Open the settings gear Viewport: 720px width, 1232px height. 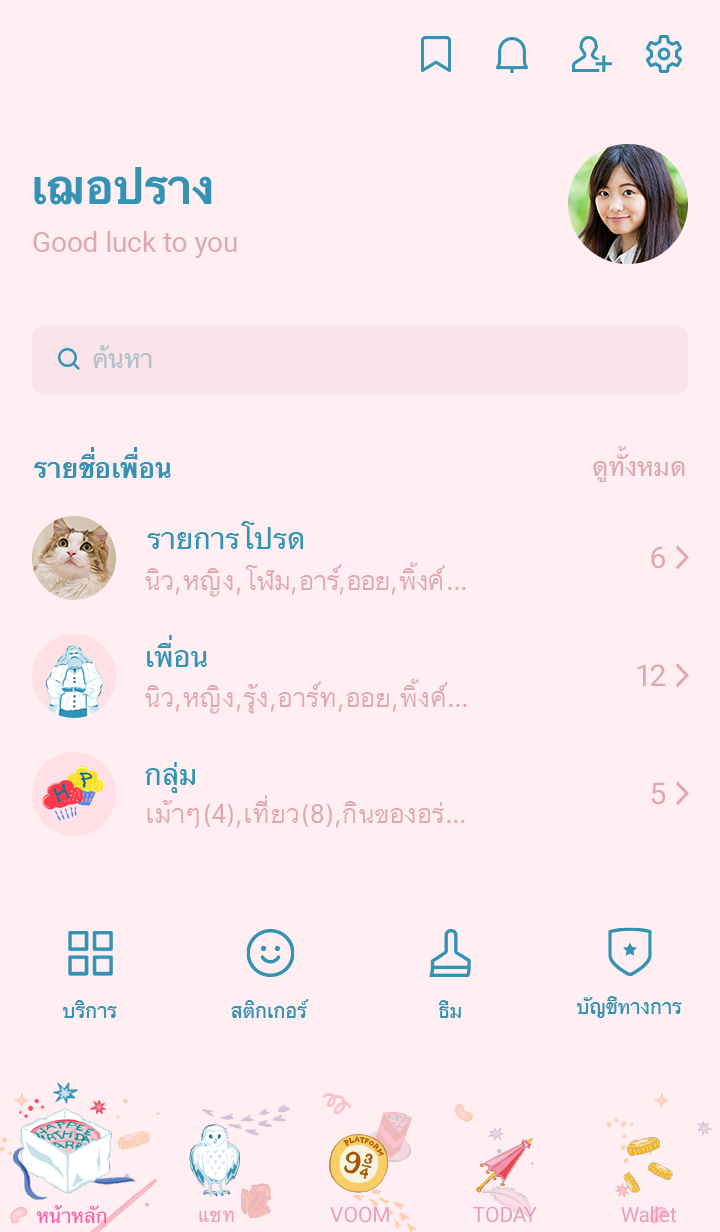tap(664, 55)
